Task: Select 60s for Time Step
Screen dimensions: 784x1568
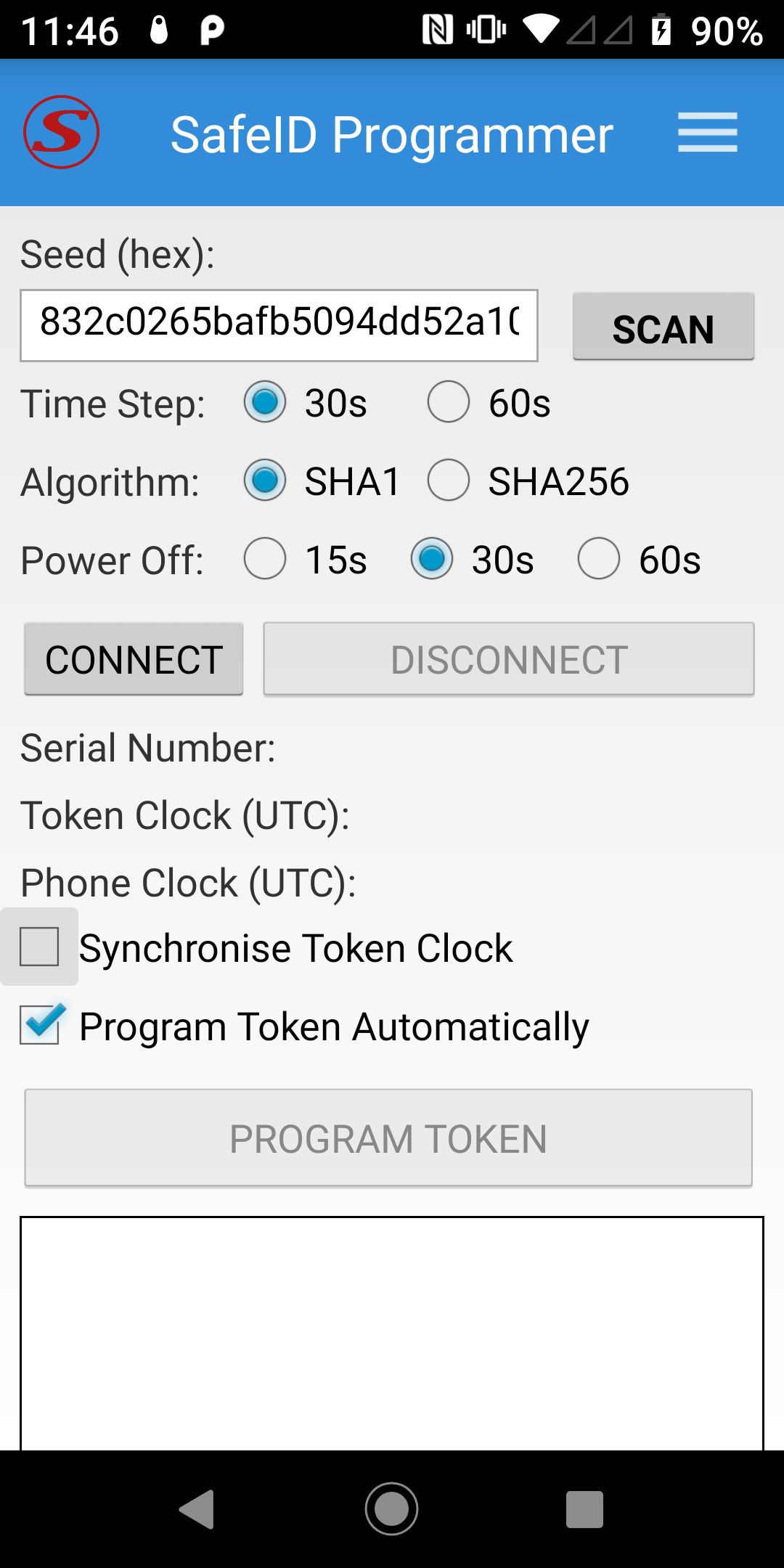Action: 449,402
